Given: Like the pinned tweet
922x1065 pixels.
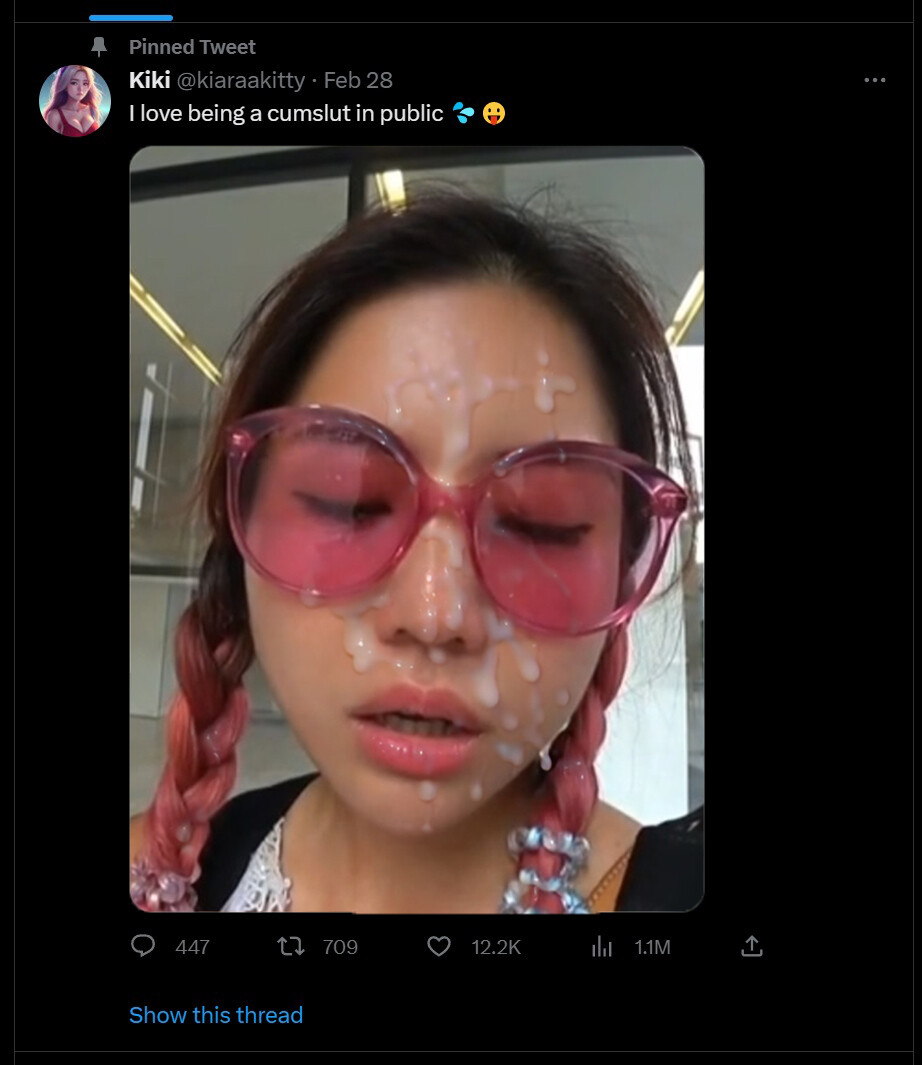Looking at the screenshot, I should tap(439, 946).
